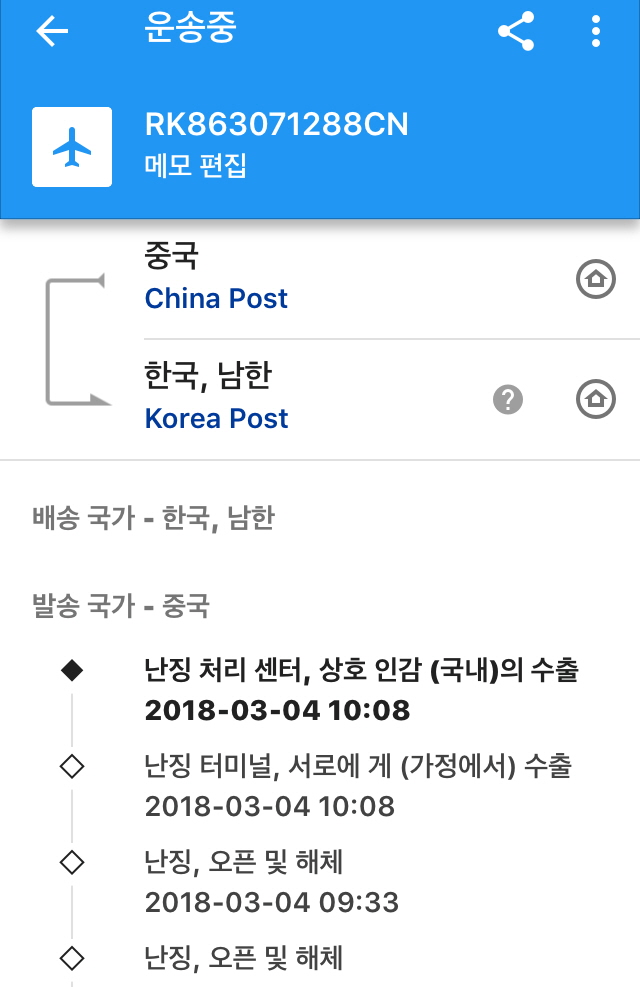The height and width of the screenshot is (987, 640).
Task: Open the question mark help icon
Action: pyautogui.click(x=508, y=400)
